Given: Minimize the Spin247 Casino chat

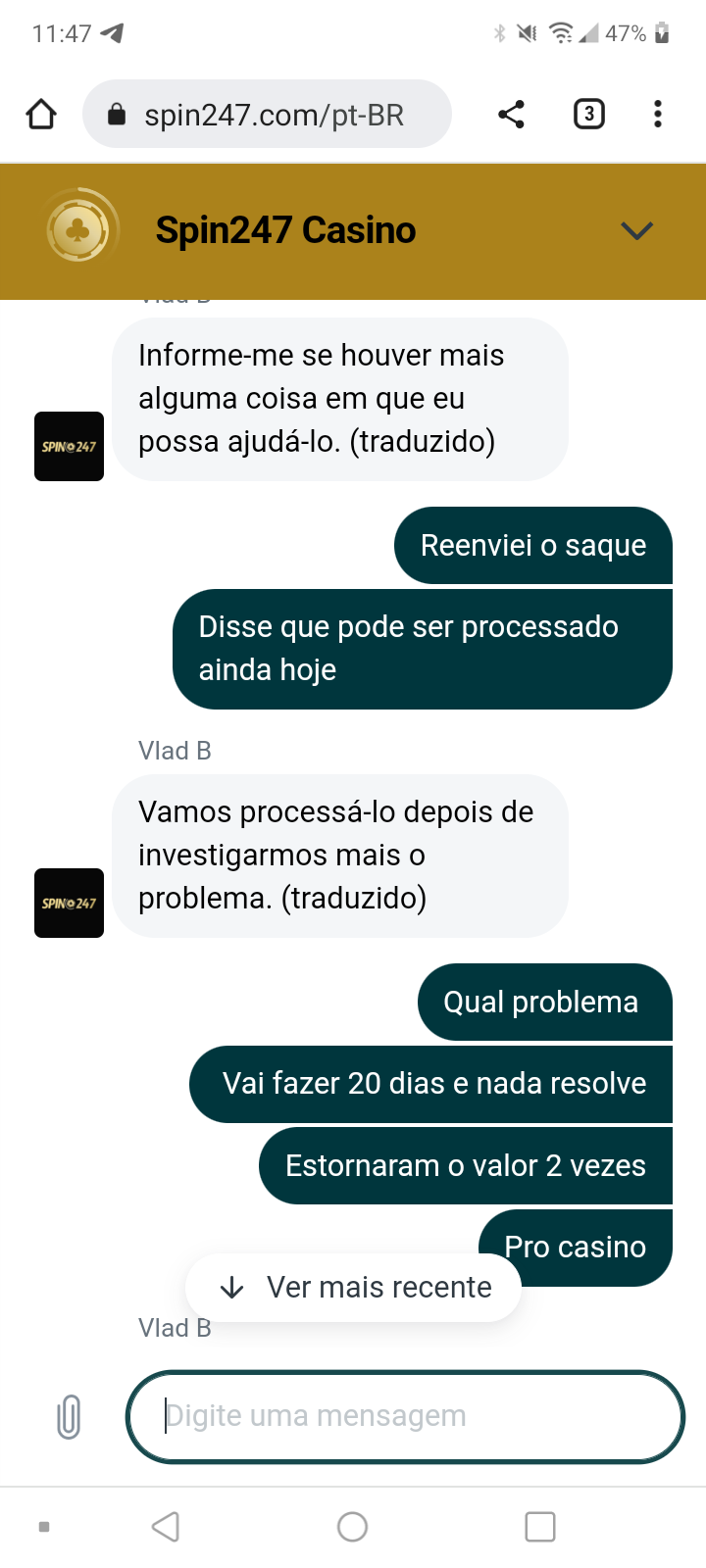Looking at the screenshot, I should pos(636,231).
